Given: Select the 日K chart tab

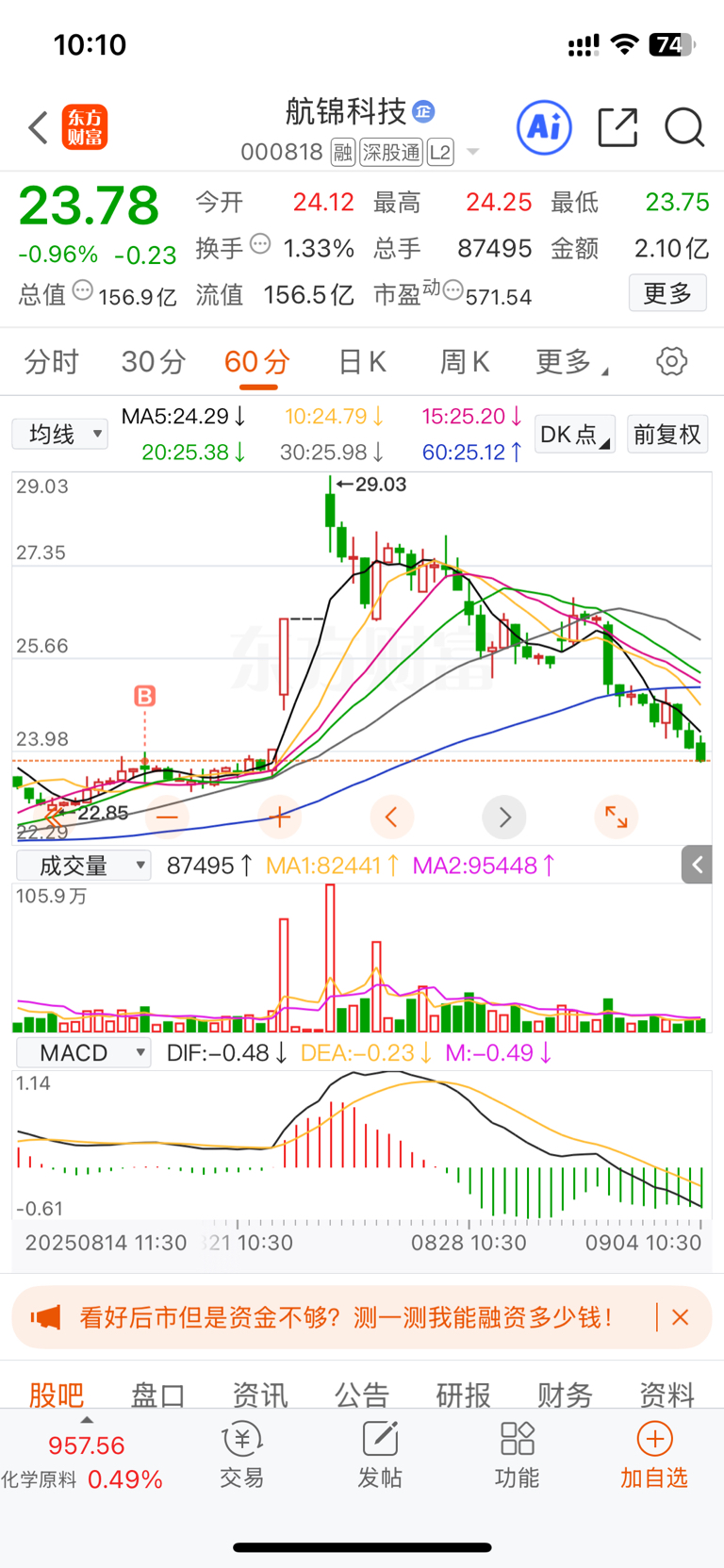Looking at the screenshot, I should pos(363,361).
